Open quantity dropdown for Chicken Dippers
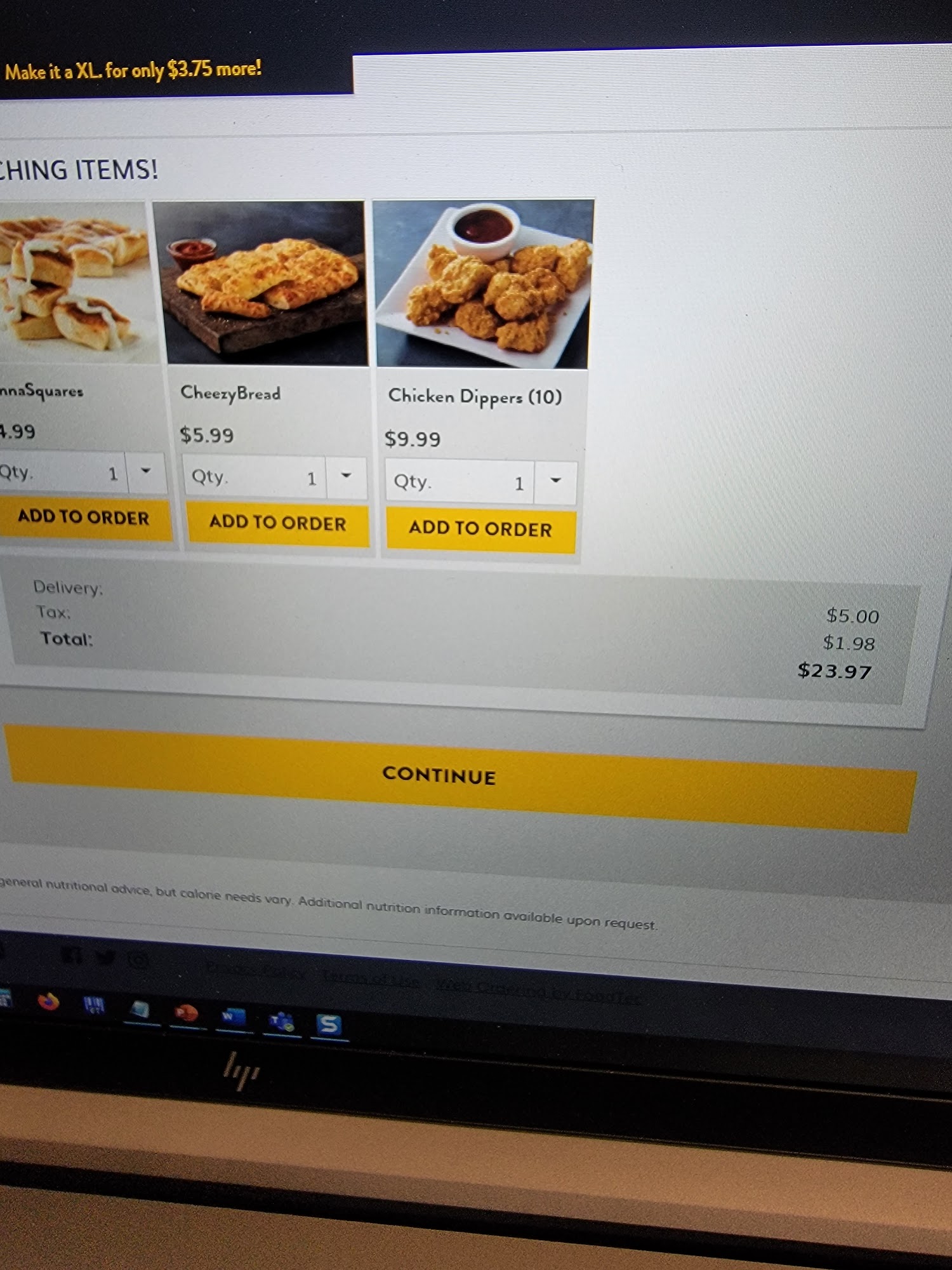This screenshot has height=1270, width=952. coord(555,481)
